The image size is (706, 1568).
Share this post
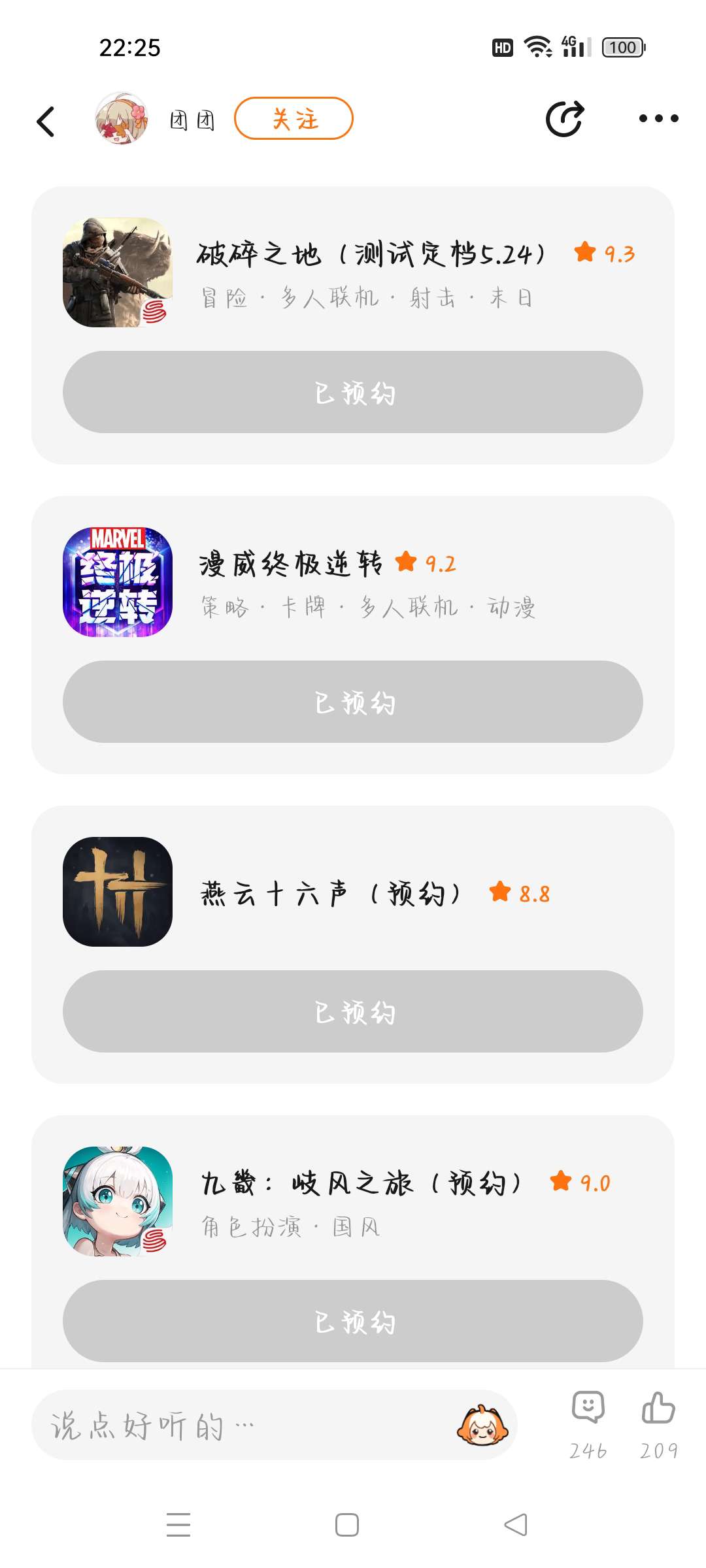point(565,119)
